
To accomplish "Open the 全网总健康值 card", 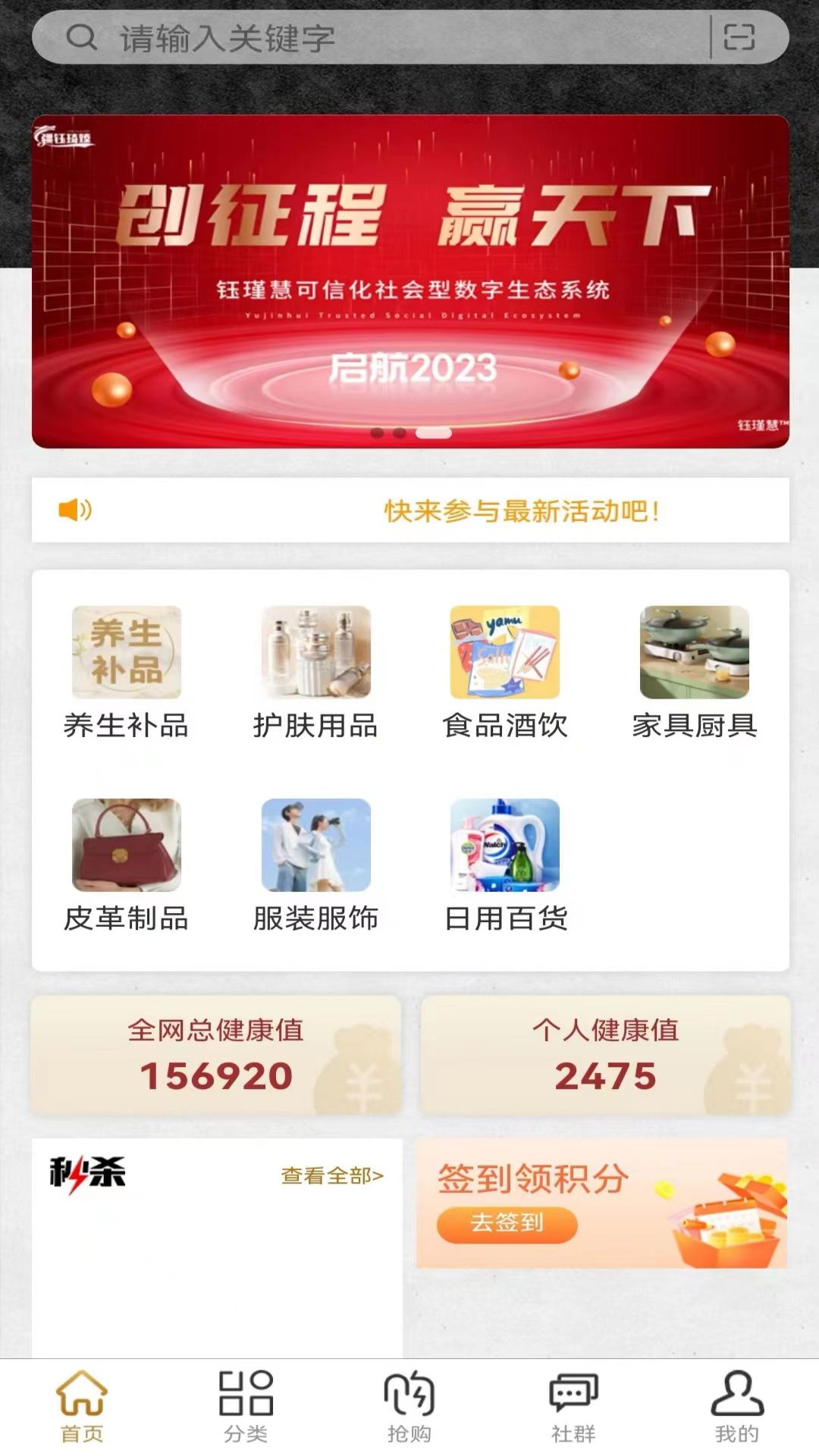I will [216, 1056].
